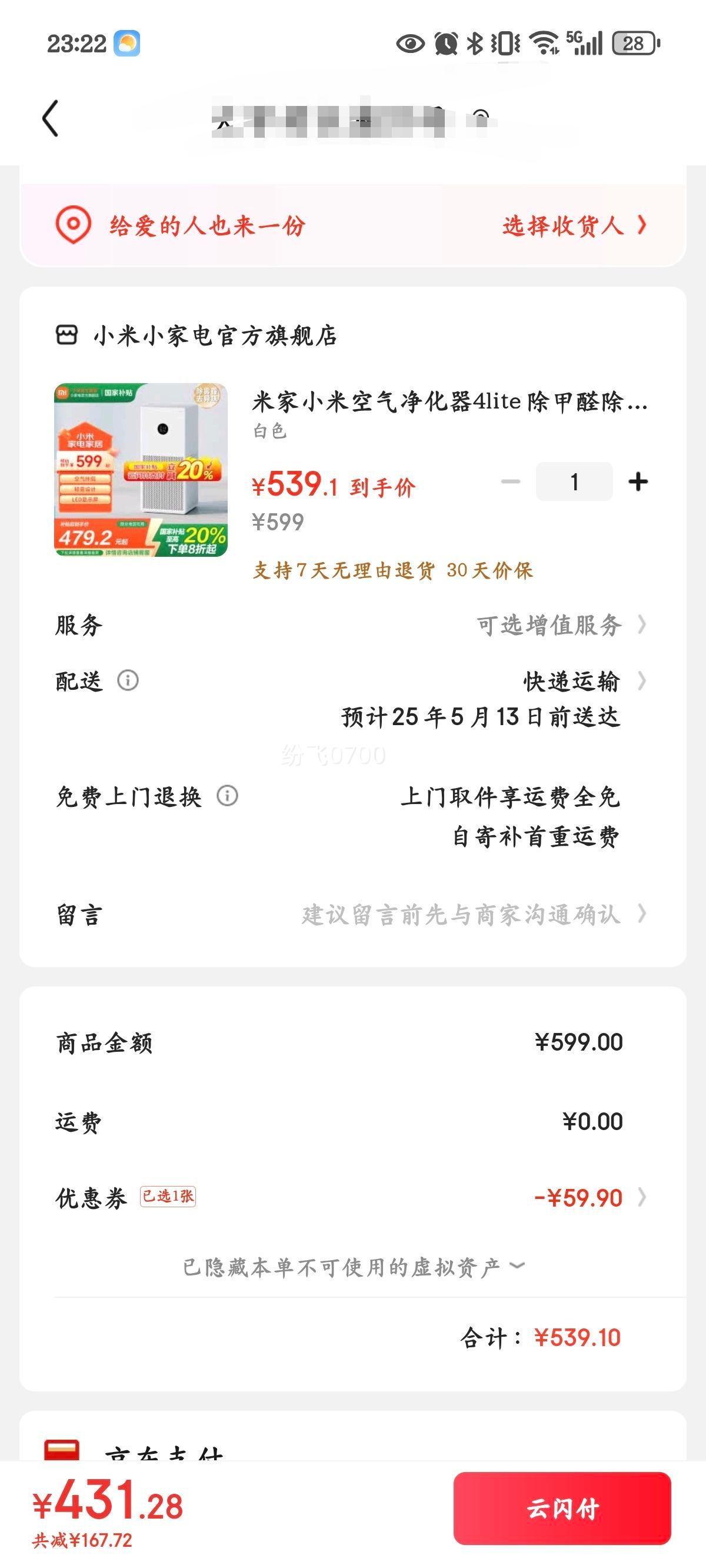Decrease quantity with the minus button
This screenshot has width=706, height=1568.
point(510,482)
